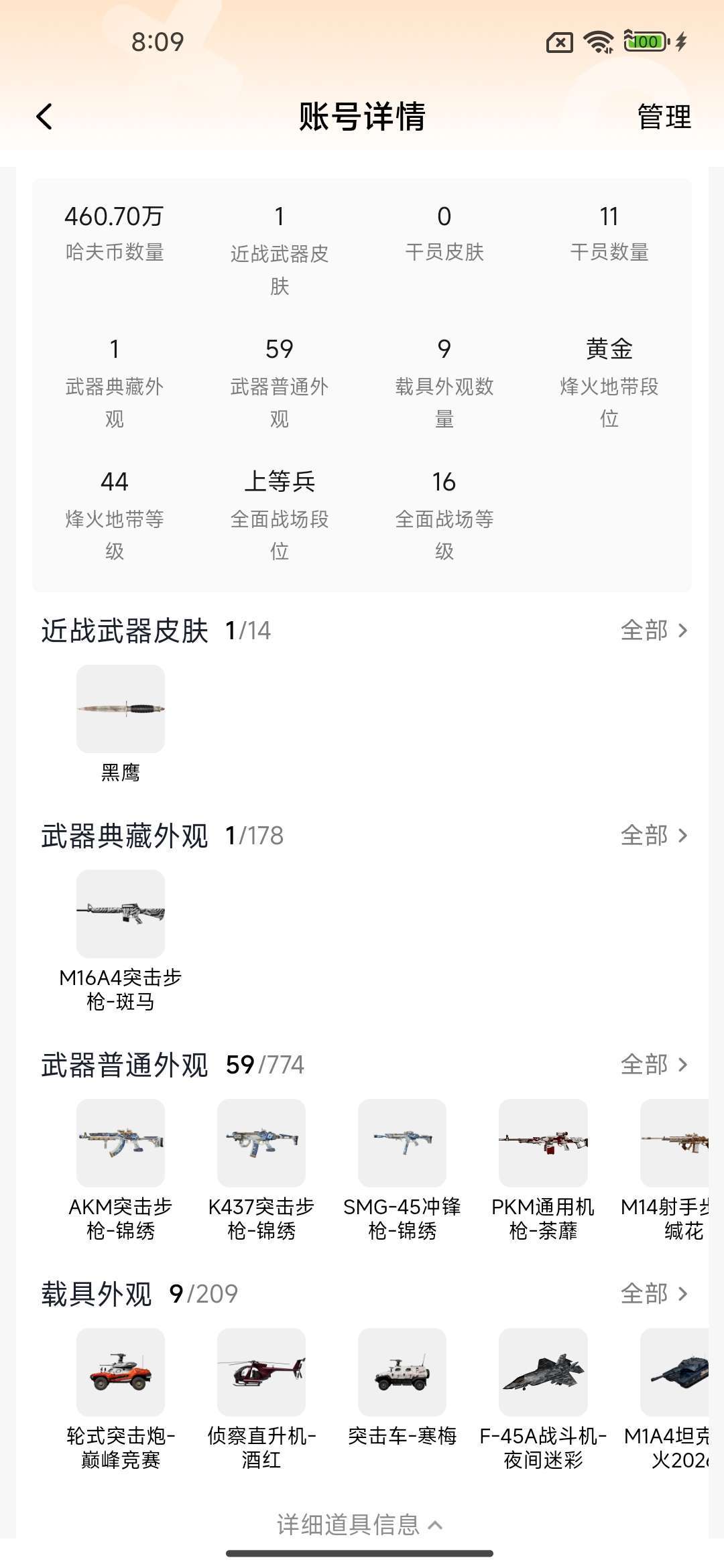The image size is (724, 1568).
Task: View all 近战武器皮肤 items
Action: [654, 631]
